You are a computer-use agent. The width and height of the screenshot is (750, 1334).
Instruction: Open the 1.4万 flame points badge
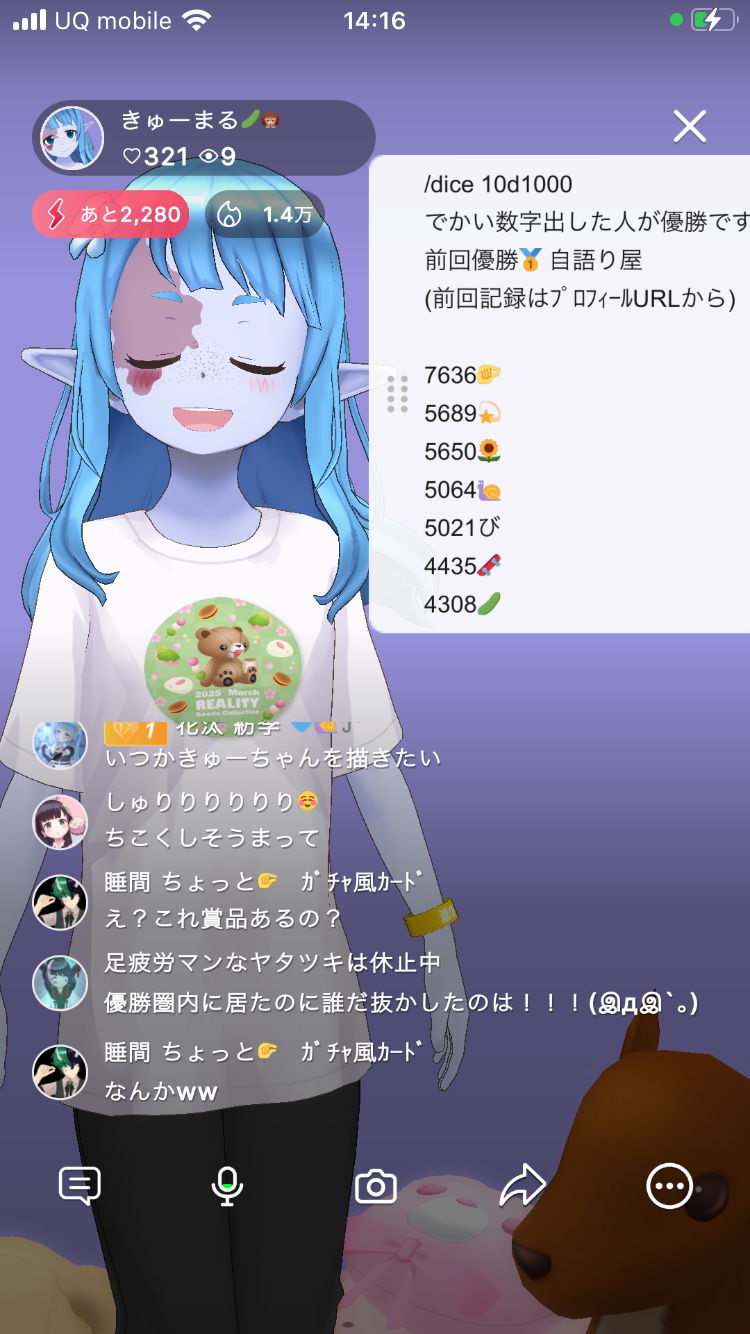click(x=265, y=214)
